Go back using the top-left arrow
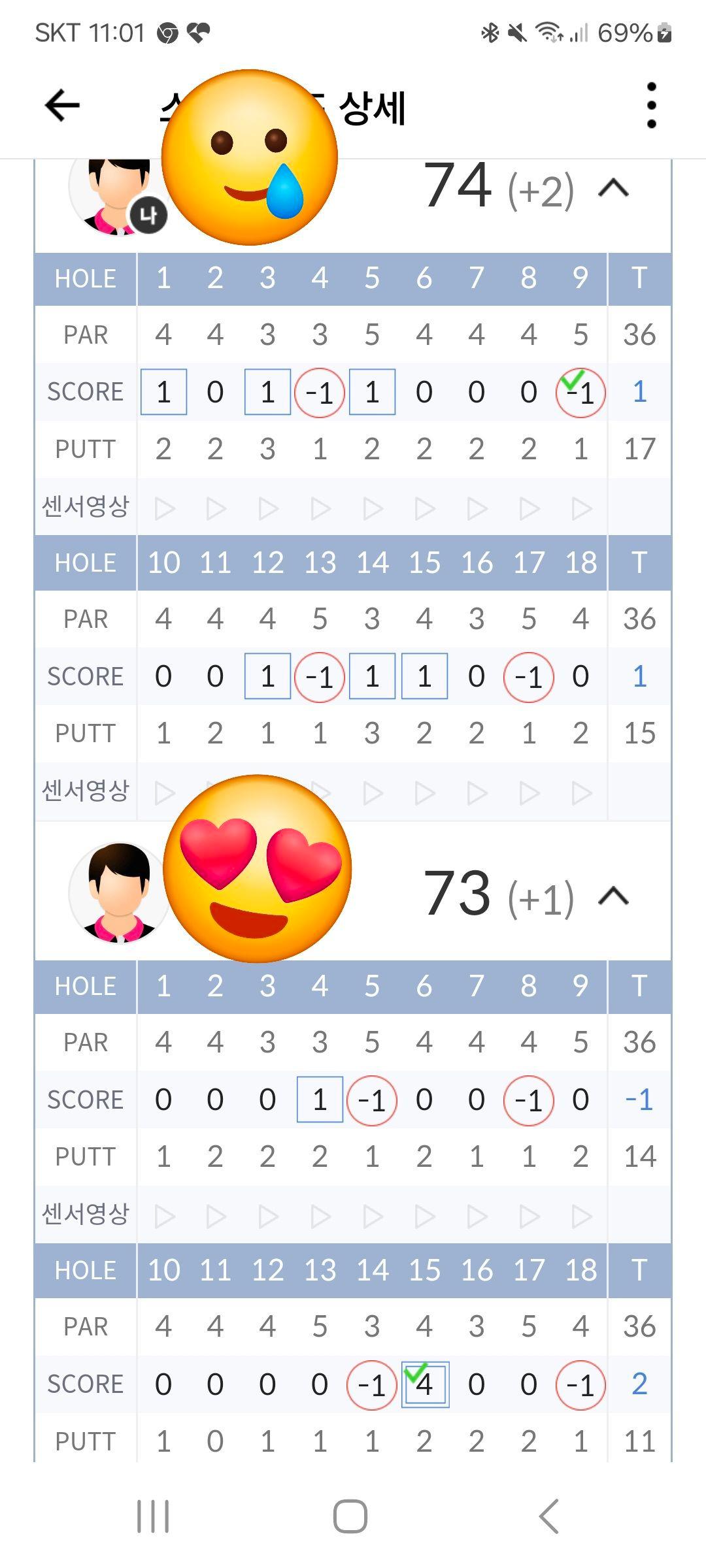 [x=62, y=105]
